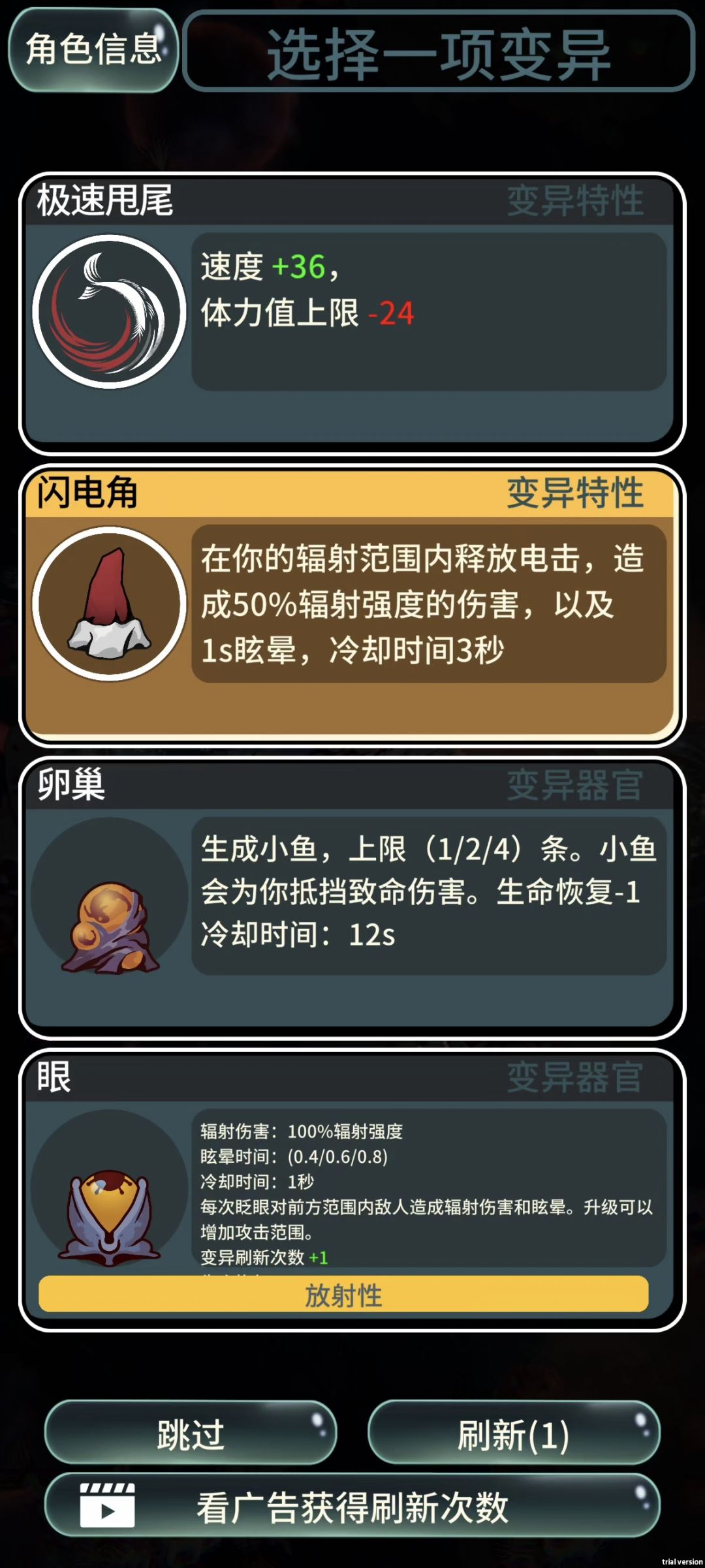The width and height of the screenshot is (705, 1568).
Task: Choose the 闪电角 mutation card
Action: pos(352,605)
